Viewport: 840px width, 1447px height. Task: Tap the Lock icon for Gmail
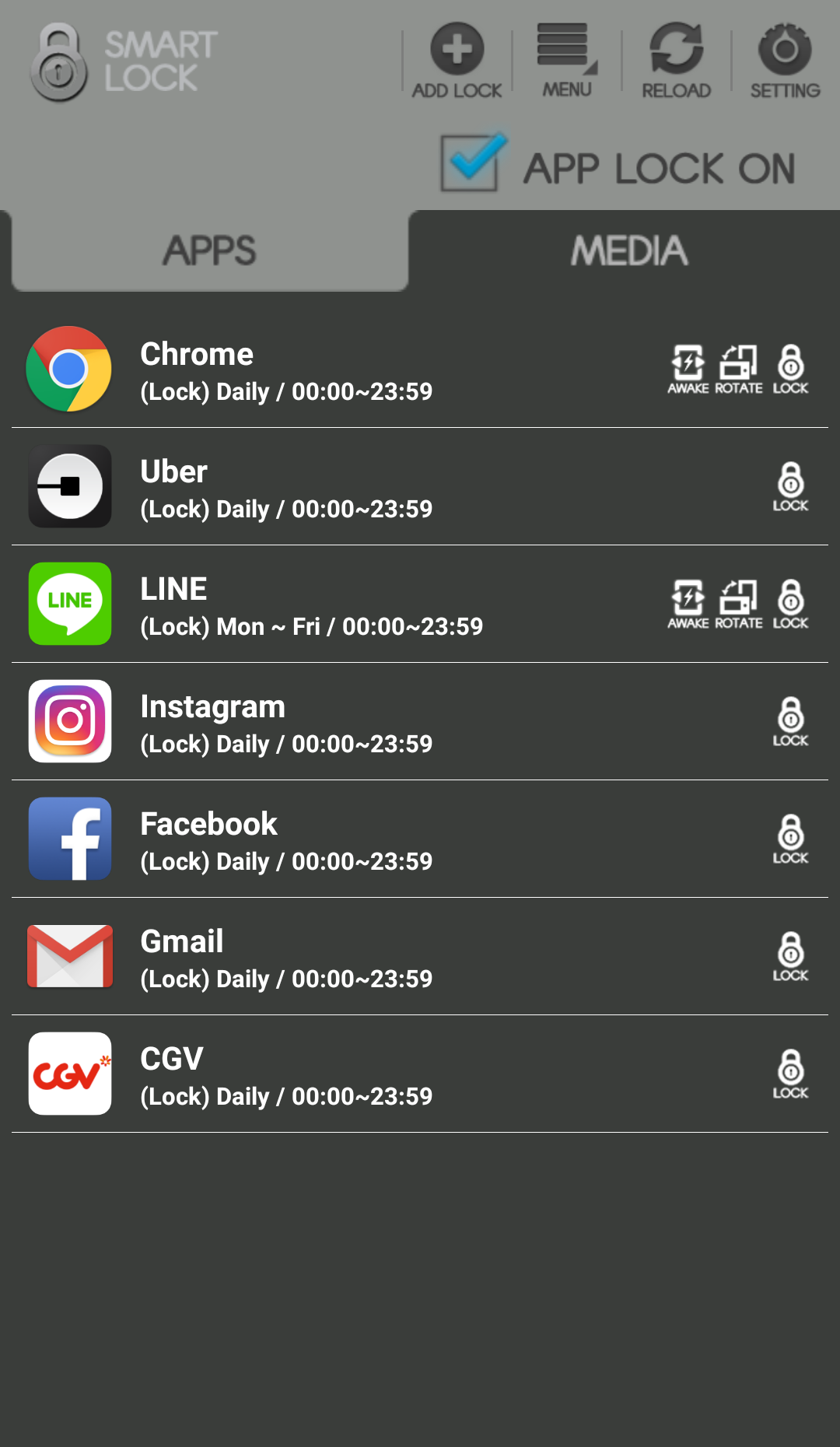(790, 956)
